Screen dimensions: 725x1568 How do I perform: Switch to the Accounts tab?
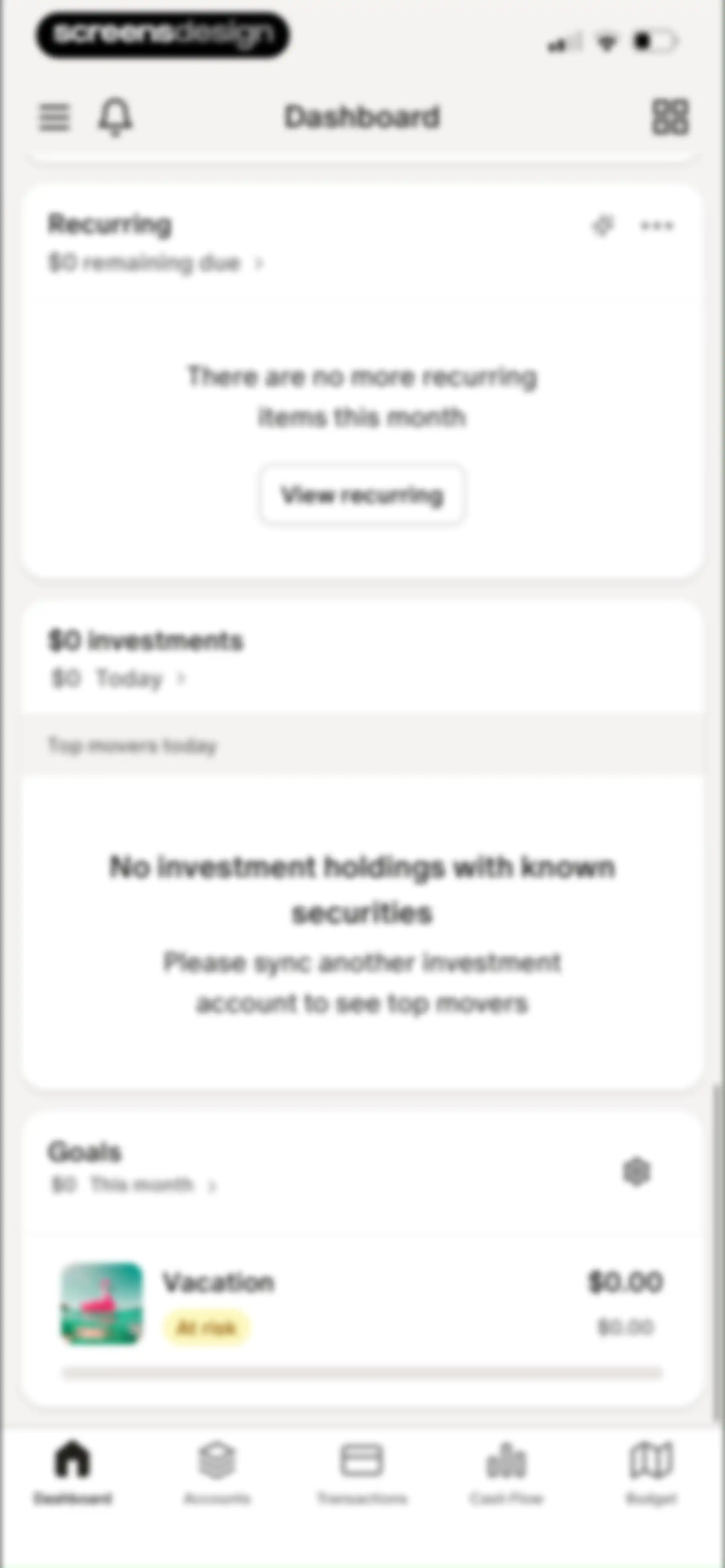217,1471
